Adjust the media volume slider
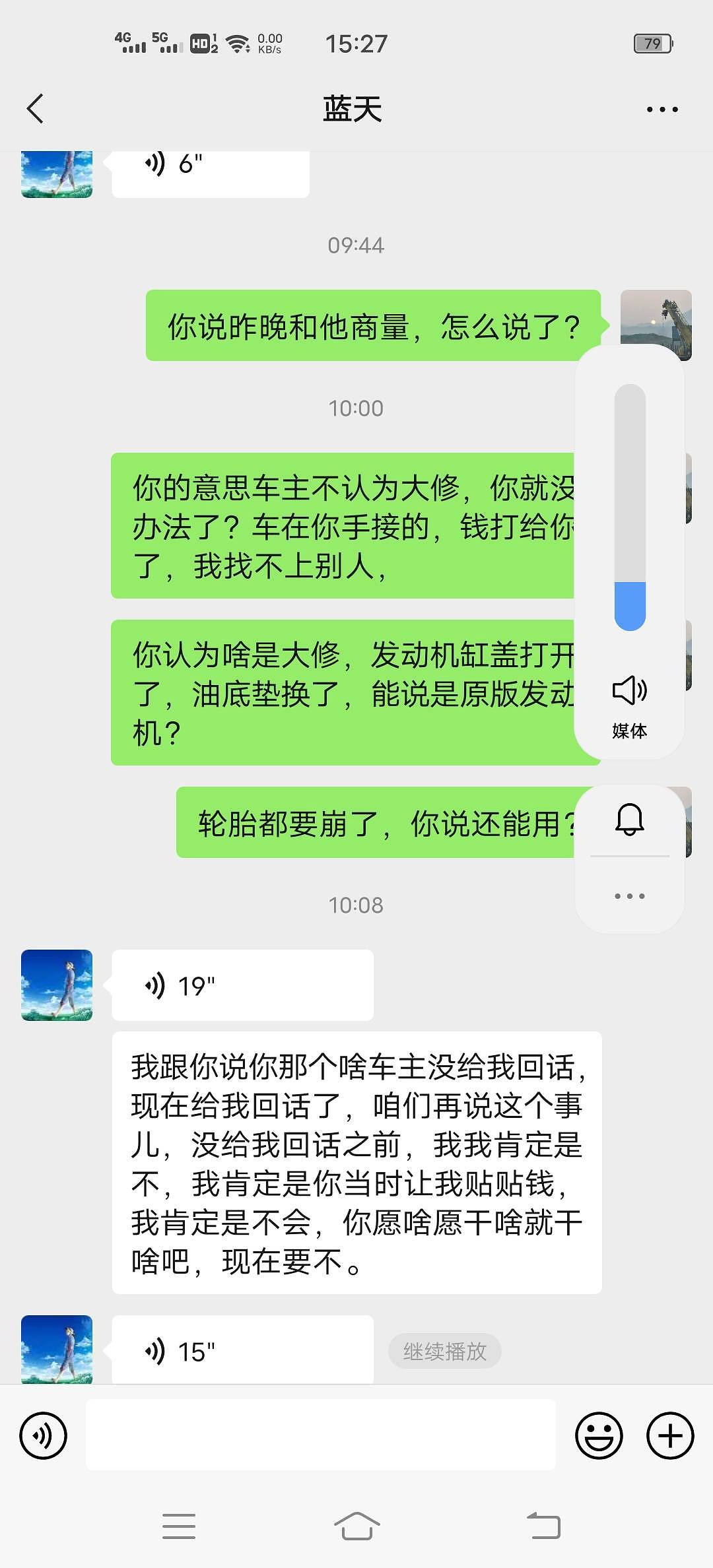The image size is (713, 1568). click(x=630, y=507)
